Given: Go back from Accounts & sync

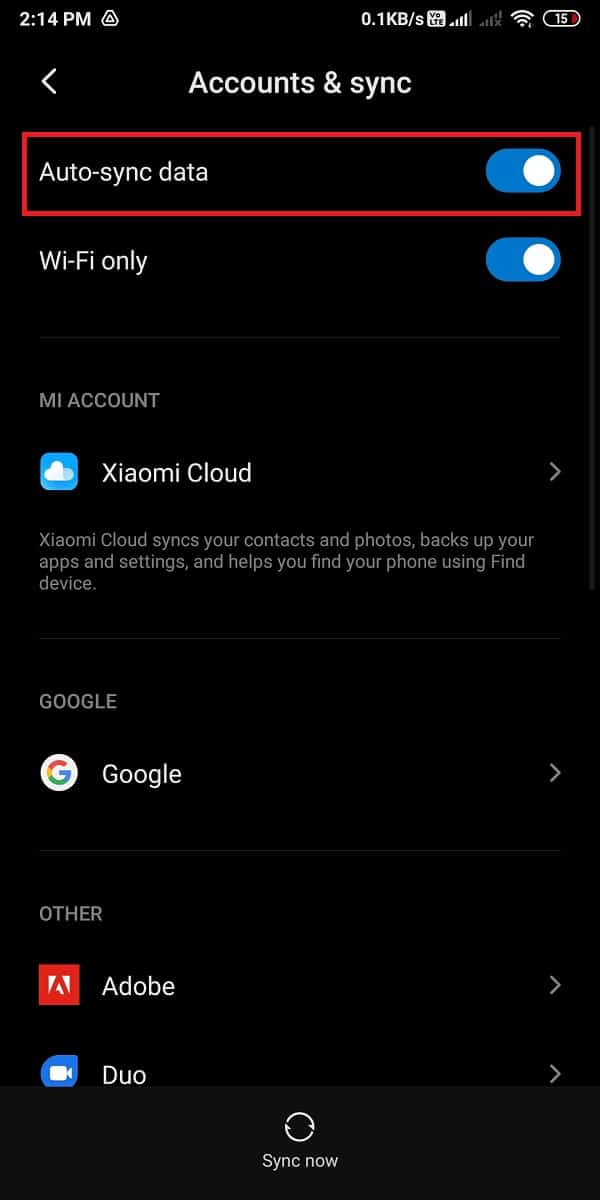Looking at the screenshot, I should [49, 82].
